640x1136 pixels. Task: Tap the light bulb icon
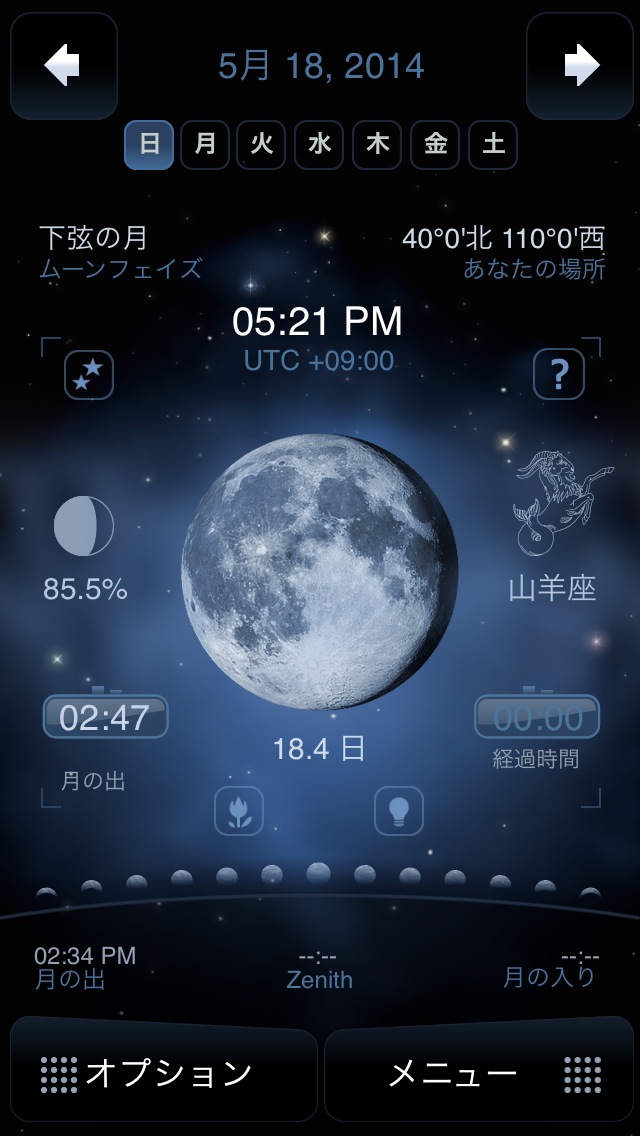pos(399,810)
